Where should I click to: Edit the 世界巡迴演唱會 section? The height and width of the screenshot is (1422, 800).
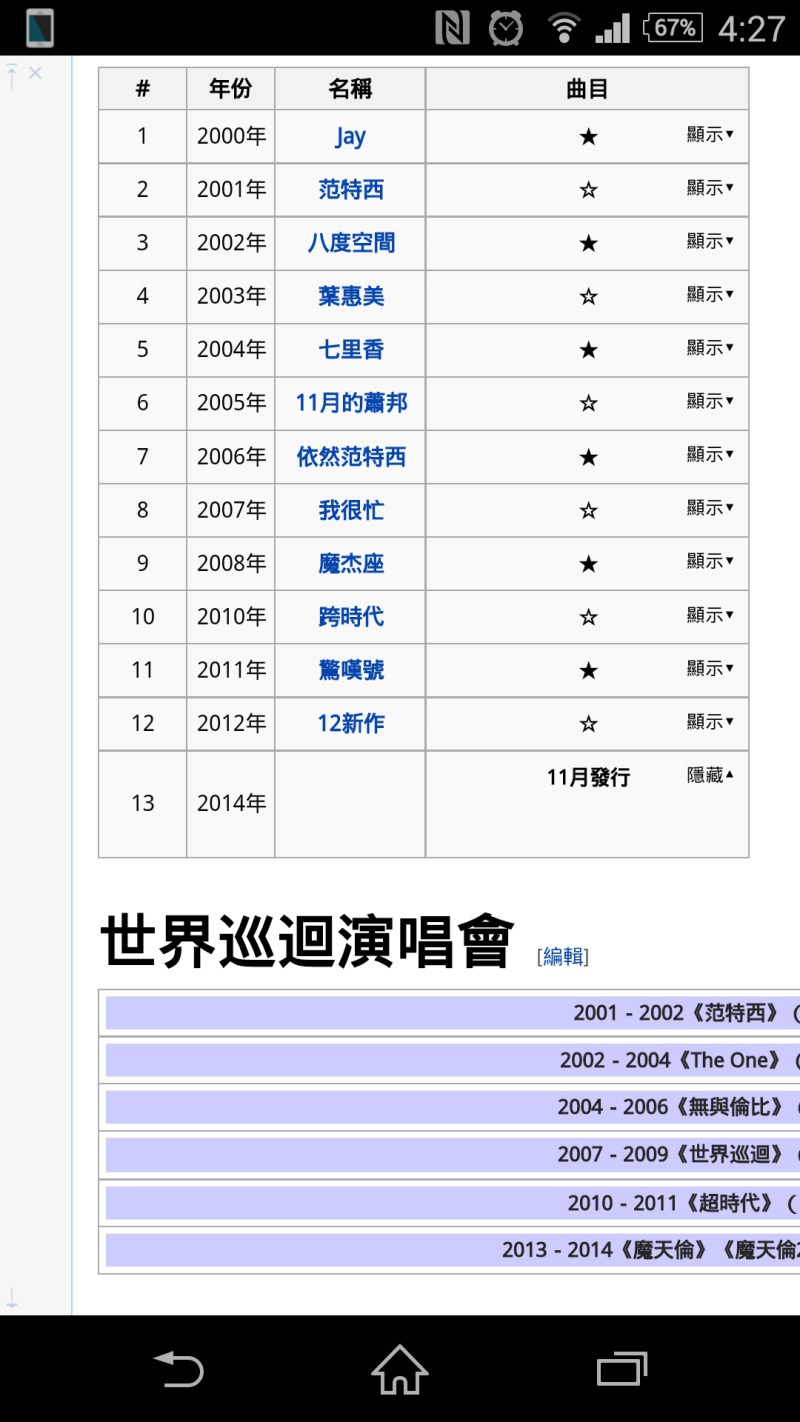563,956
